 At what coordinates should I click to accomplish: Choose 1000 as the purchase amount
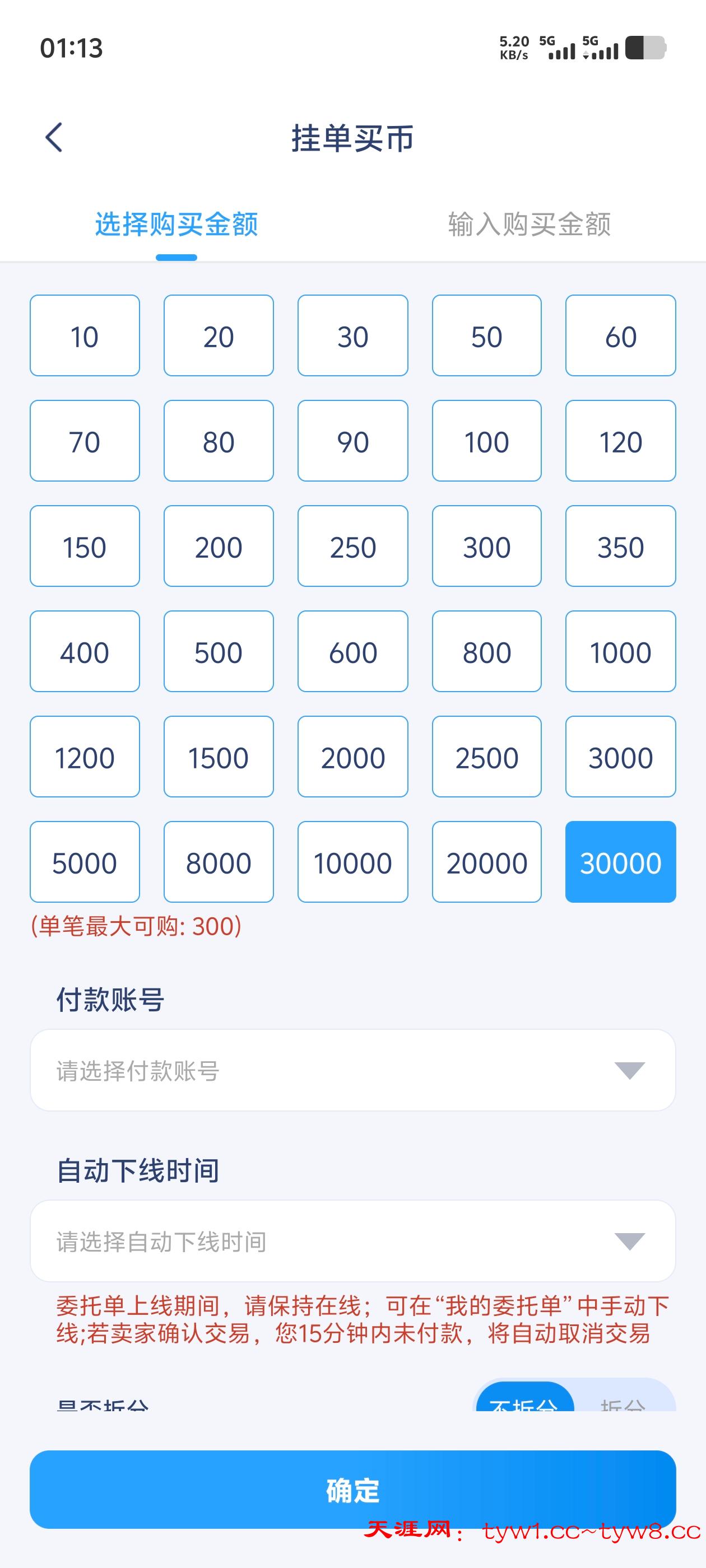[620, 652]
